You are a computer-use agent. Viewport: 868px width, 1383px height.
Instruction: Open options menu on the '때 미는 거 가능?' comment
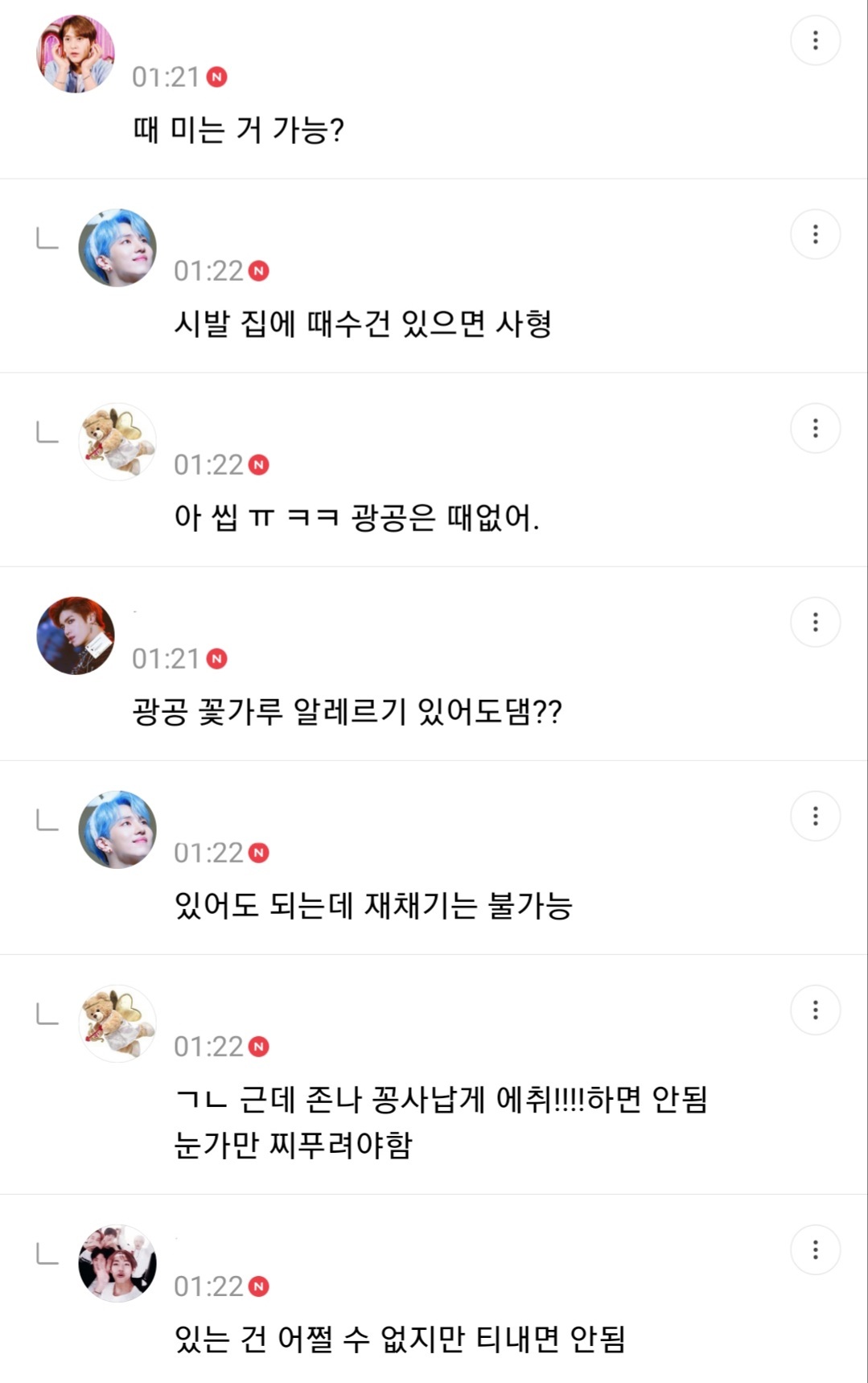pos(816,40)
